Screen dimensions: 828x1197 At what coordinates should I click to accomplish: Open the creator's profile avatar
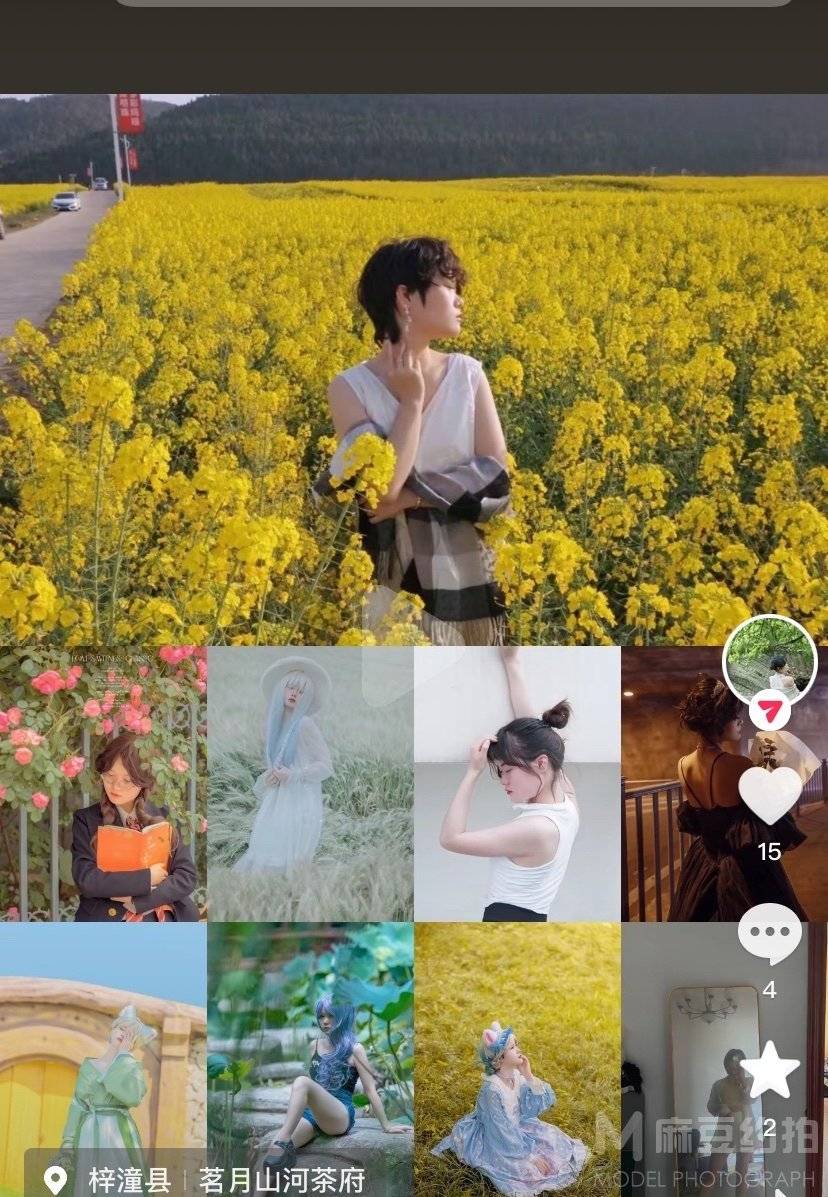pos(769,661)
